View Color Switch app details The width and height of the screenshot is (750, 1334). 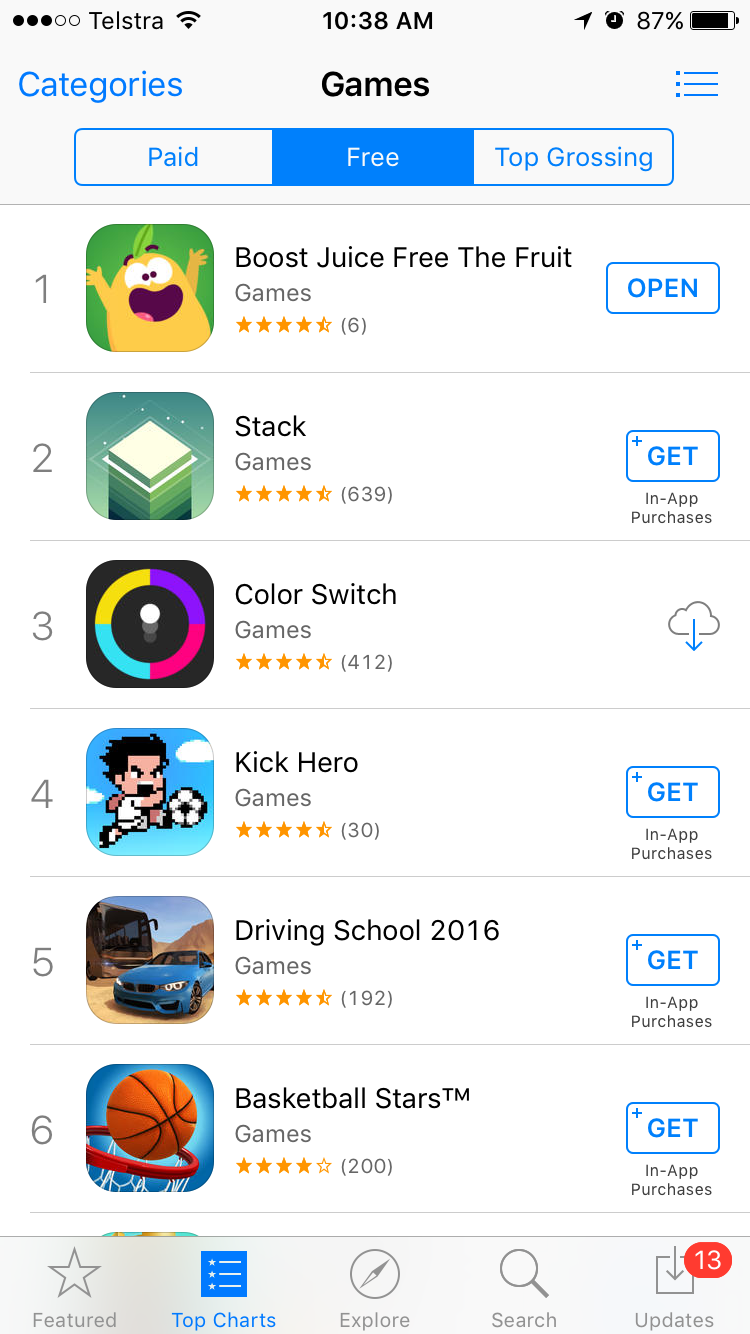pyautogui.click(x=315, y=595)
